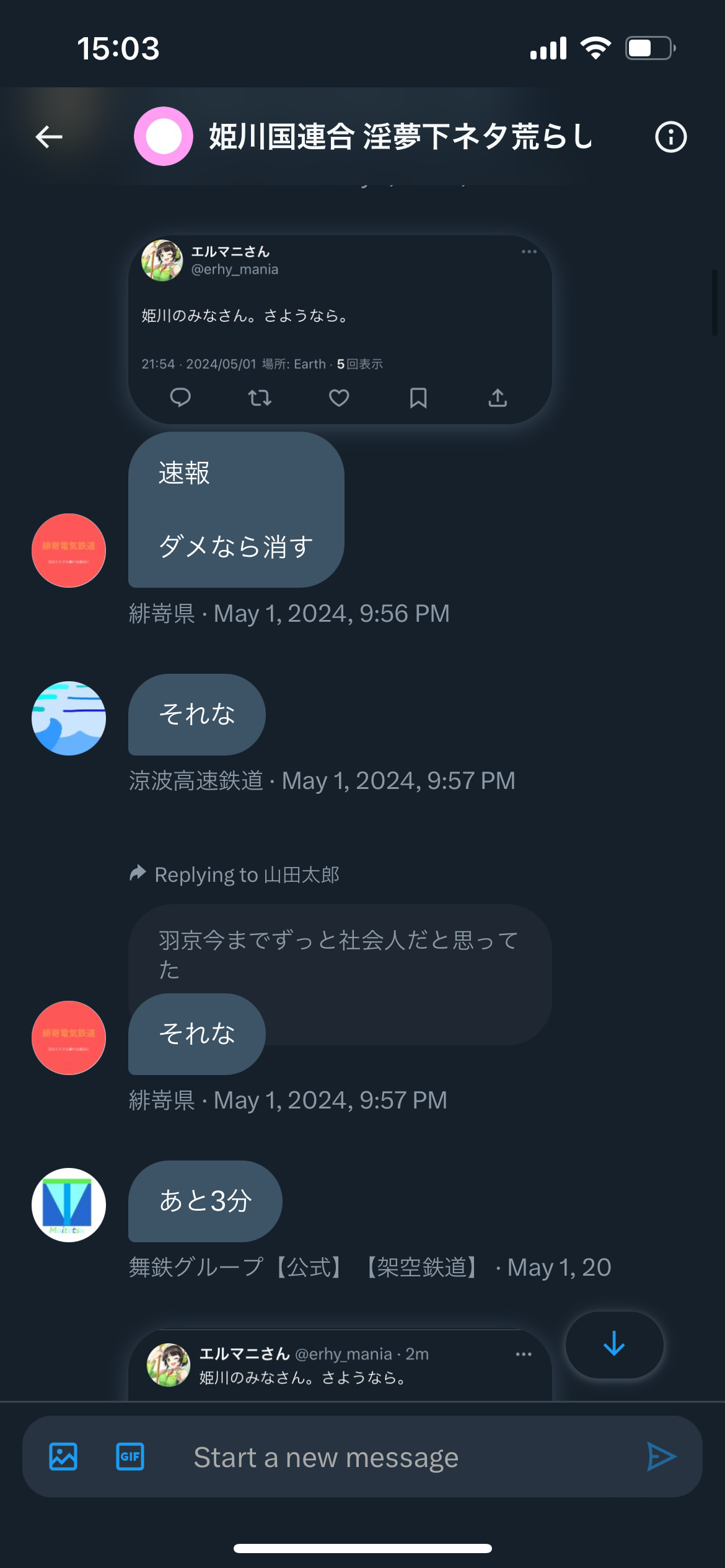The width and height of the screenshot is (725, 1568).
Task: Go back using the arrow icon
Action: [49, 137]
